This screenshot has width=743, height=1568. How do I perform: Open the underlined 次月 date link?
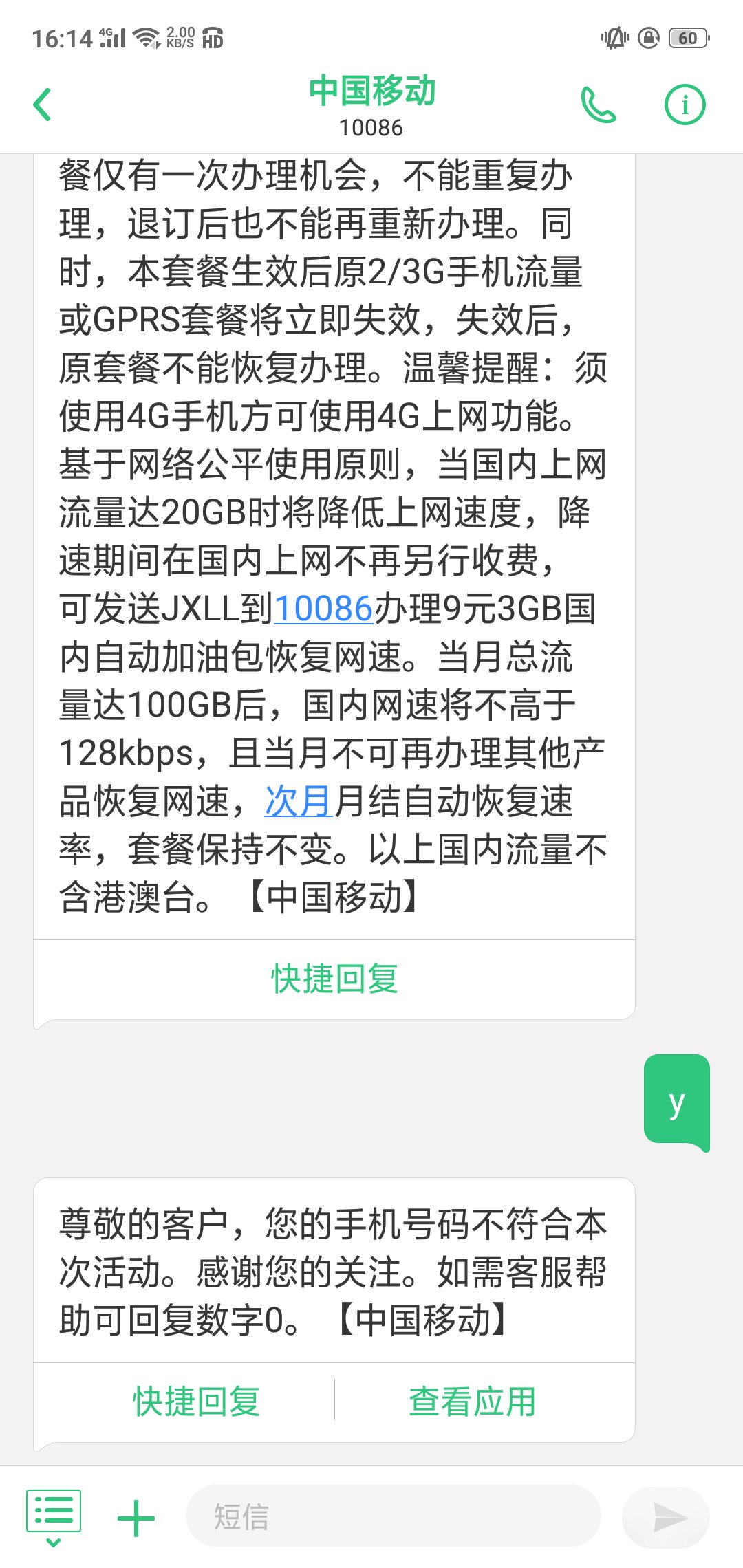pos(299,802)
